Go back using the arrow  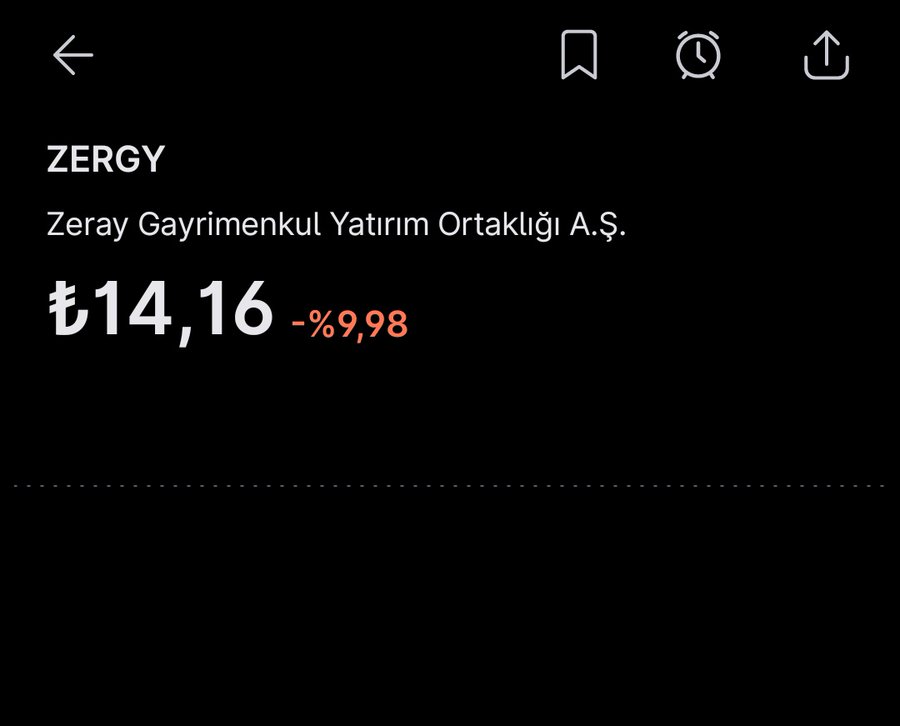(x=73, y=56)
